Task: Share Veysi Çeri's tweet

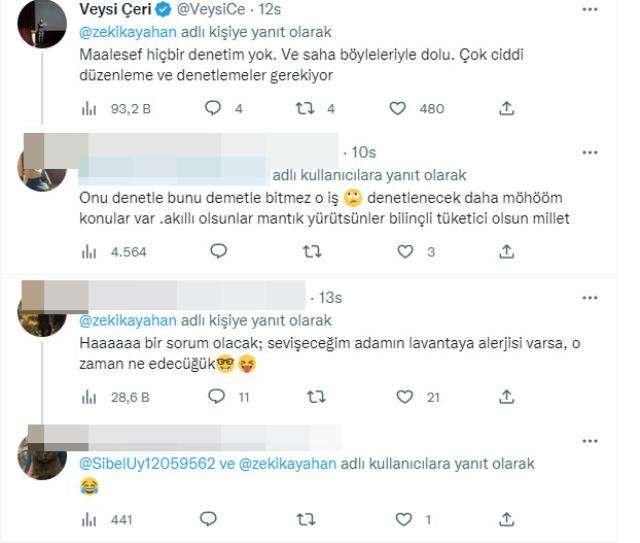Action: pos(506,108)
